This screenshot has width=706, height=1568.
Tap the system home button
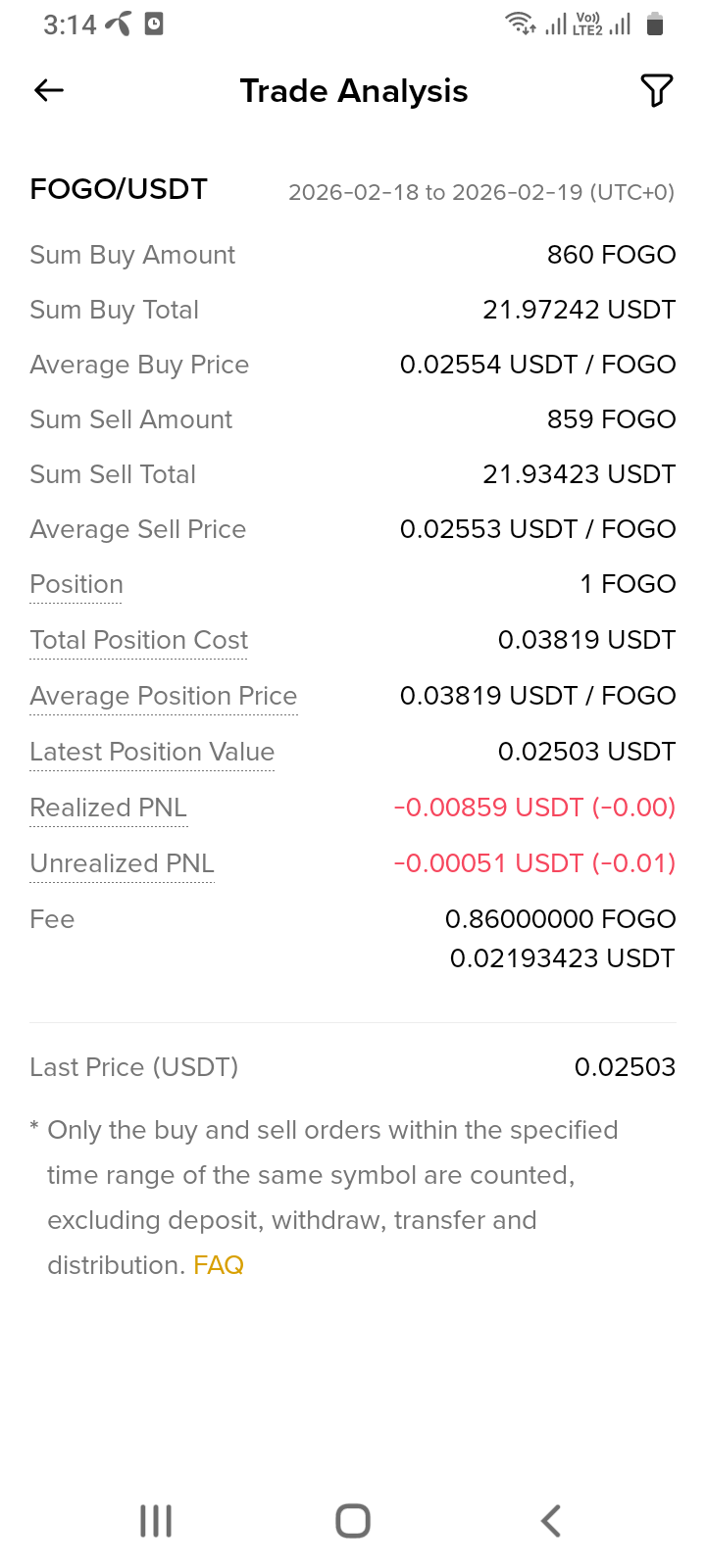353,1521
